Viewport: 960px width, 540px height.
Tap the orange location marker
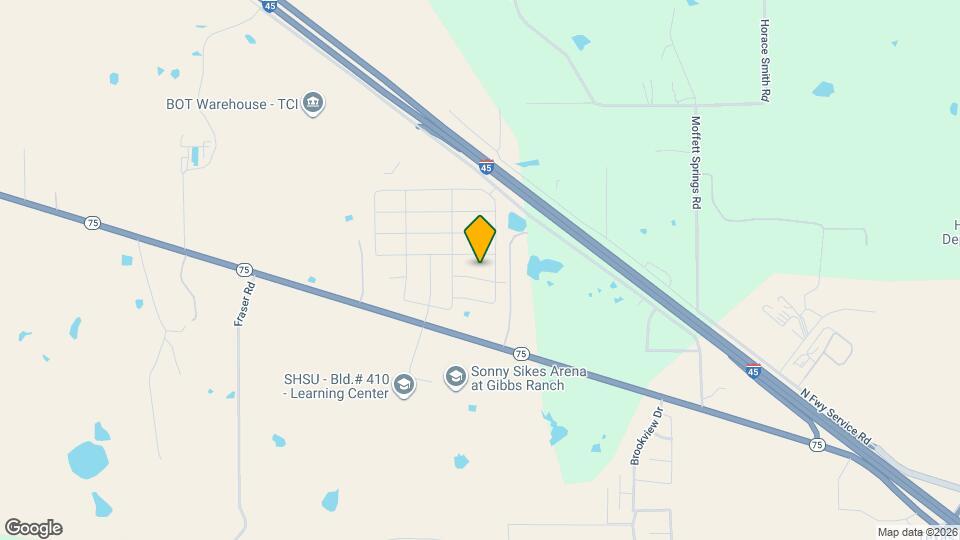point(480,239)
